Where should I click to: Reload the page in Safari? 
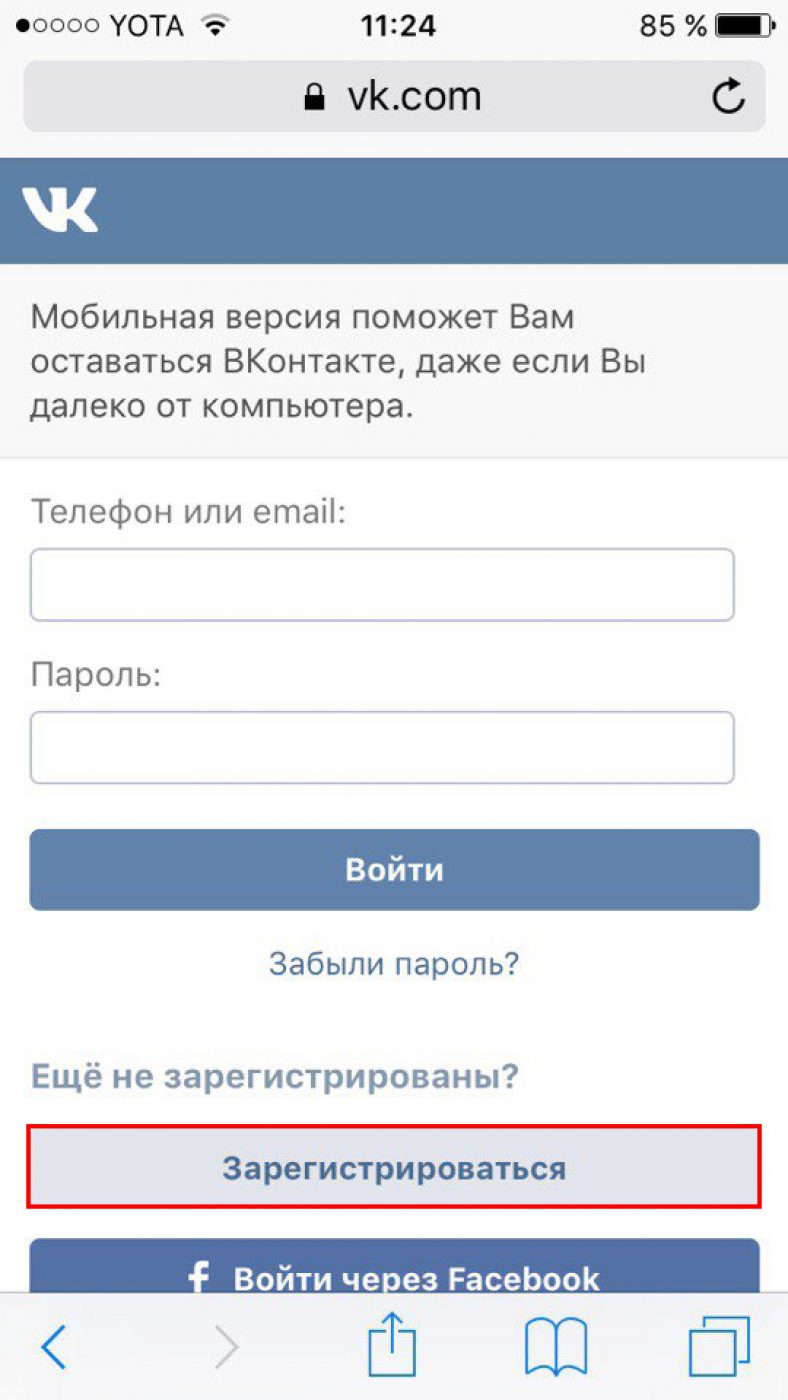728,97
